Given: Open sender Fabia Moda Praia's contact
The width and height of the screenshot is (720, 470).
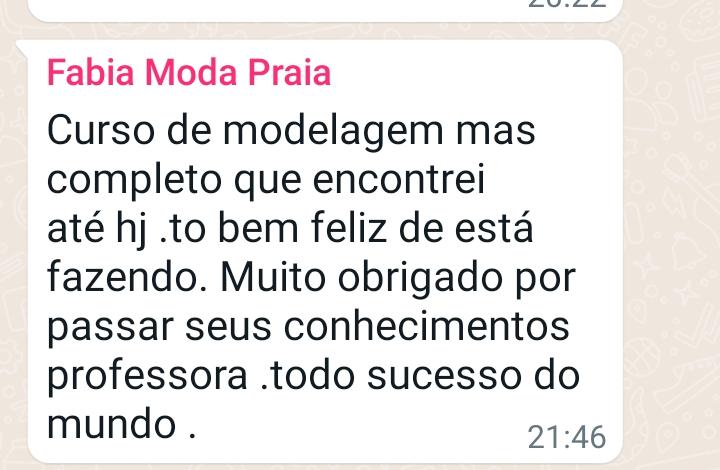Looking at the screenshot, I should coord(189,74).
